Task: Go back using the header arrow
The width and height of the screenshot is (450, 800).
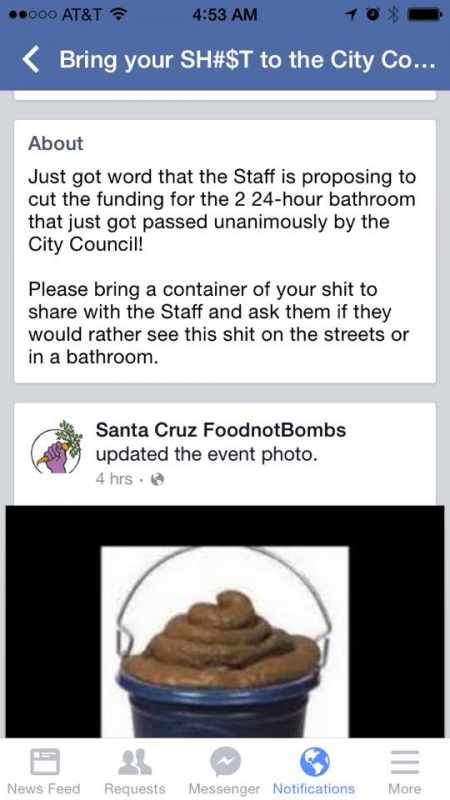Action: [x=32, y=61]
